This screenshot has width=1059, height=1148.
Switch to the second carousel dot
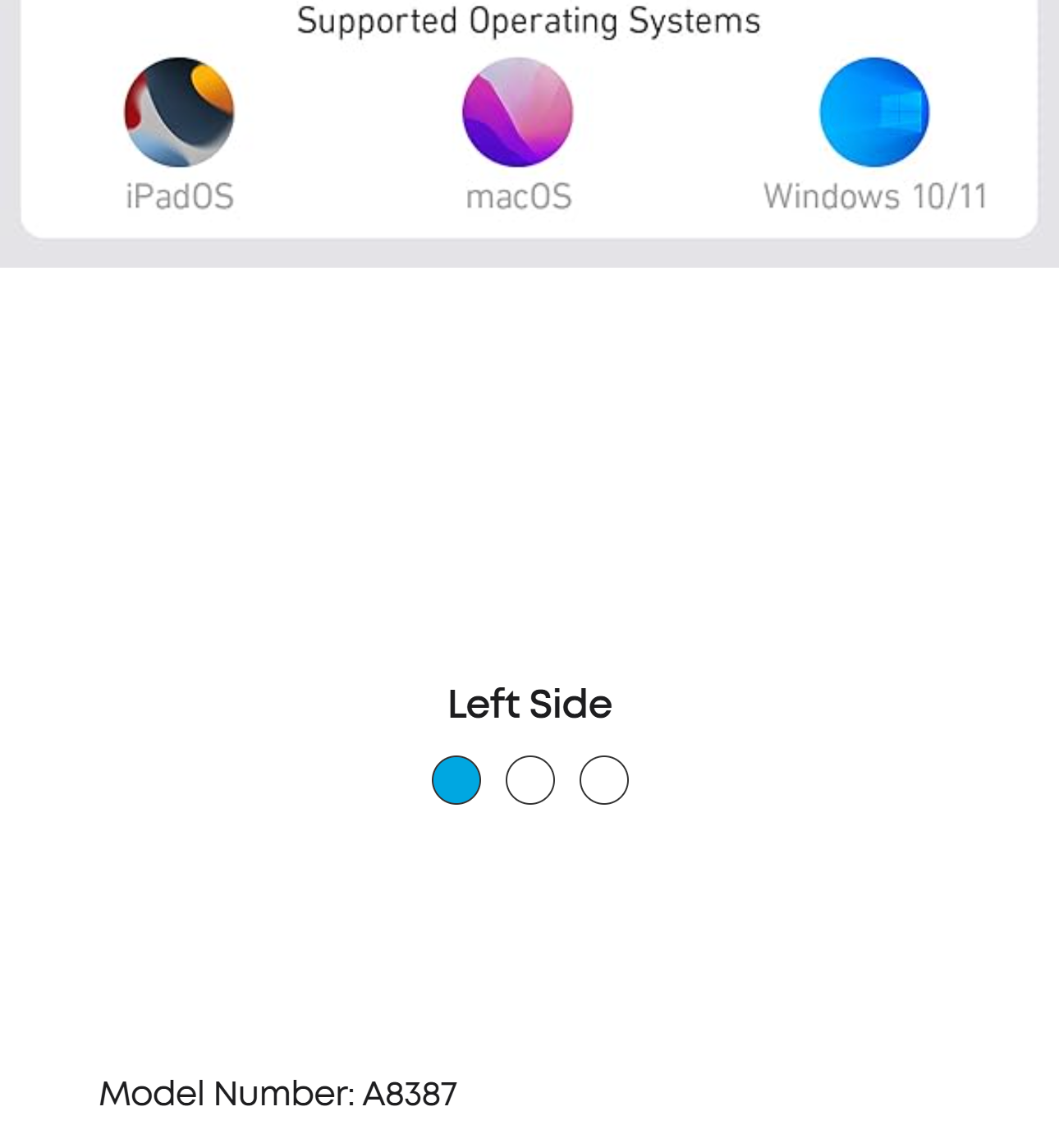pyautogui.click(x=530, y=780)
